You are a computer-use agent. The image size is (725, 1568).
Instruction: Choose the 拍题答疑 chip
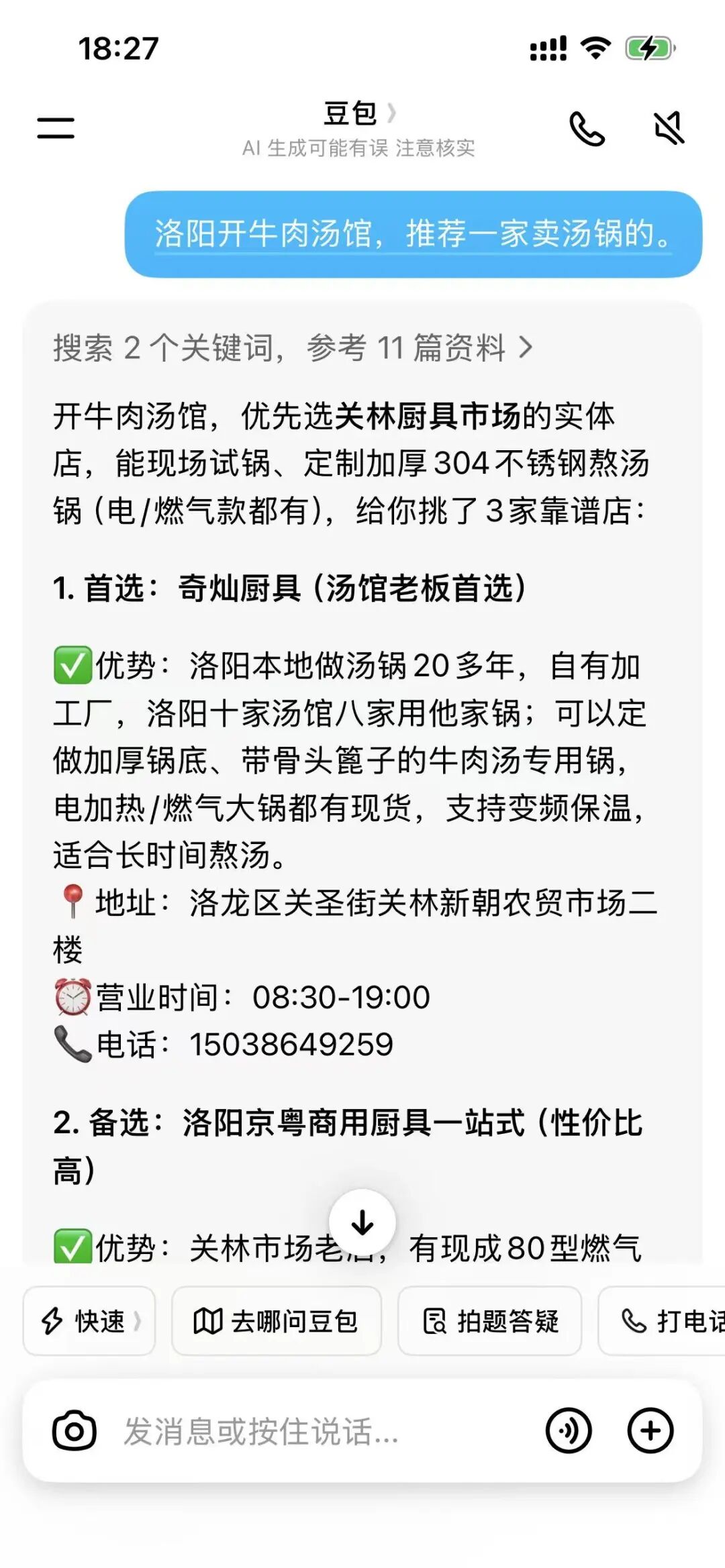(x=490, y=1320)
